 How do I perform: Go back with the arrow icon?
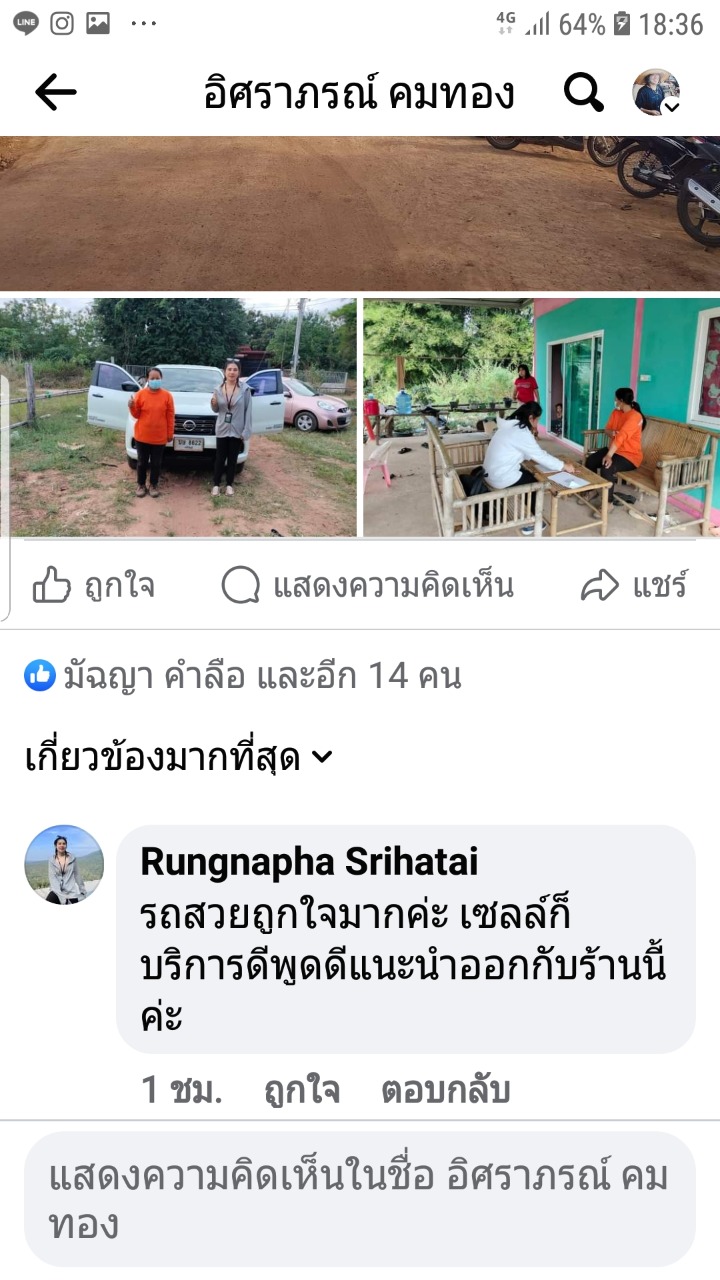55,93
